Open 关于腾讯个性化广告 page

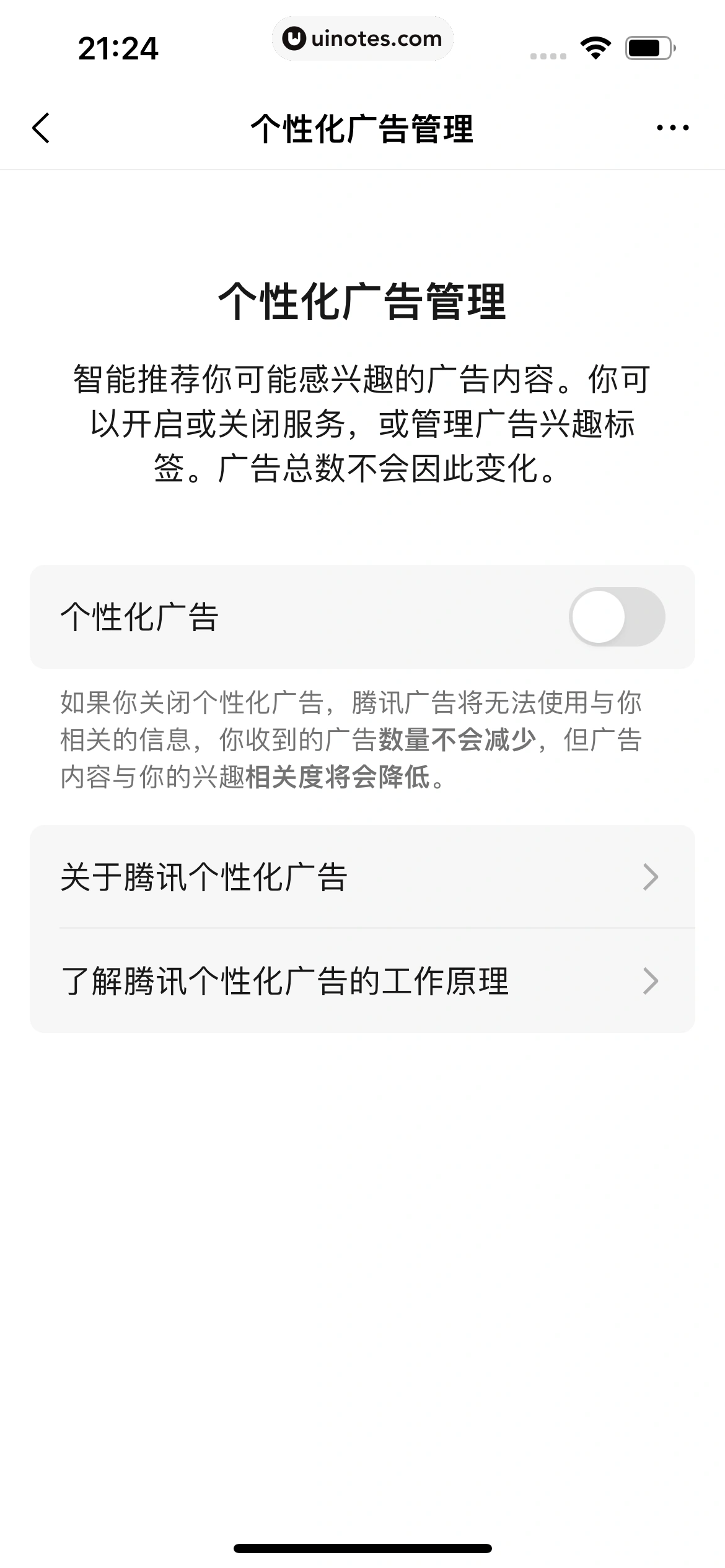tap(248, 875)
